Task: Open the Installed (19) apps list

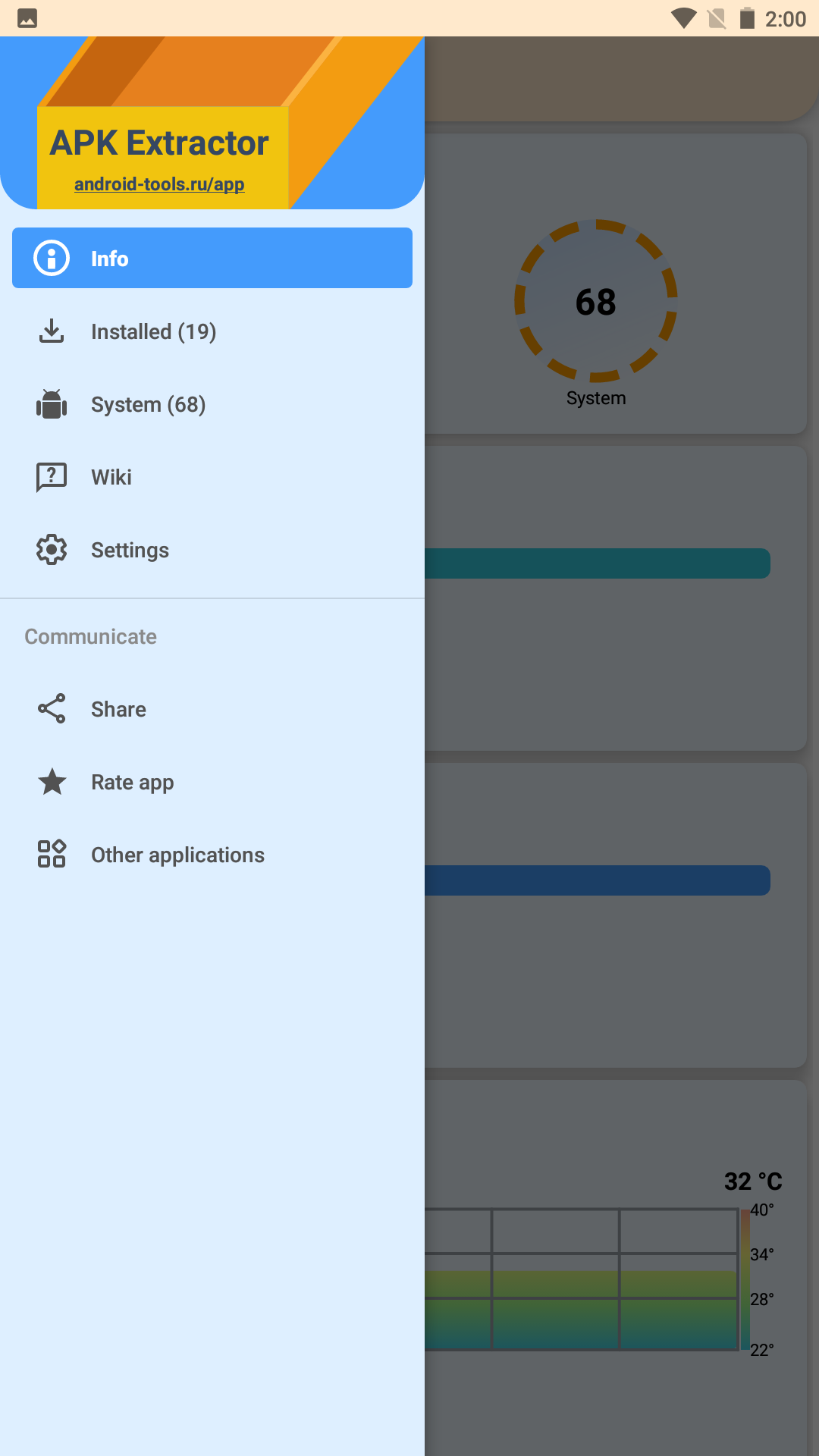Action: 212,331
